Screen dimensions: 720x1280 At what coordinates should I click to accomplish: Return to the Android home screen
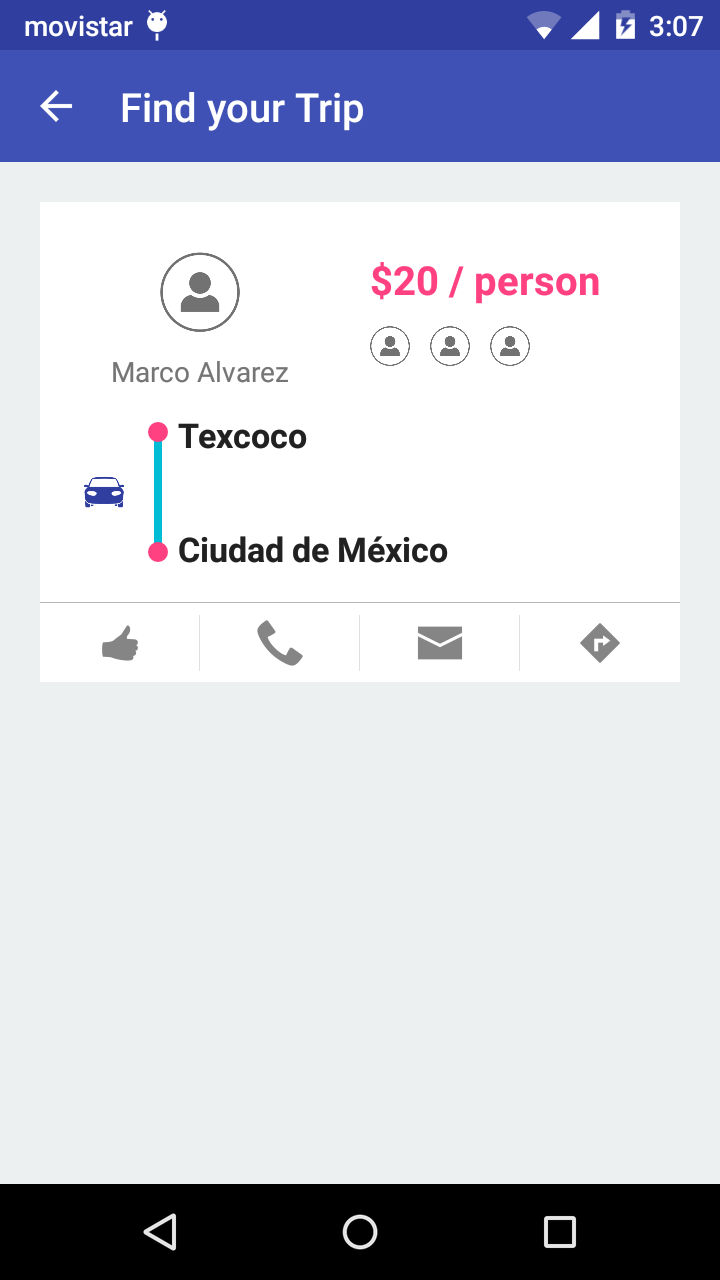tap(360, 1231)
